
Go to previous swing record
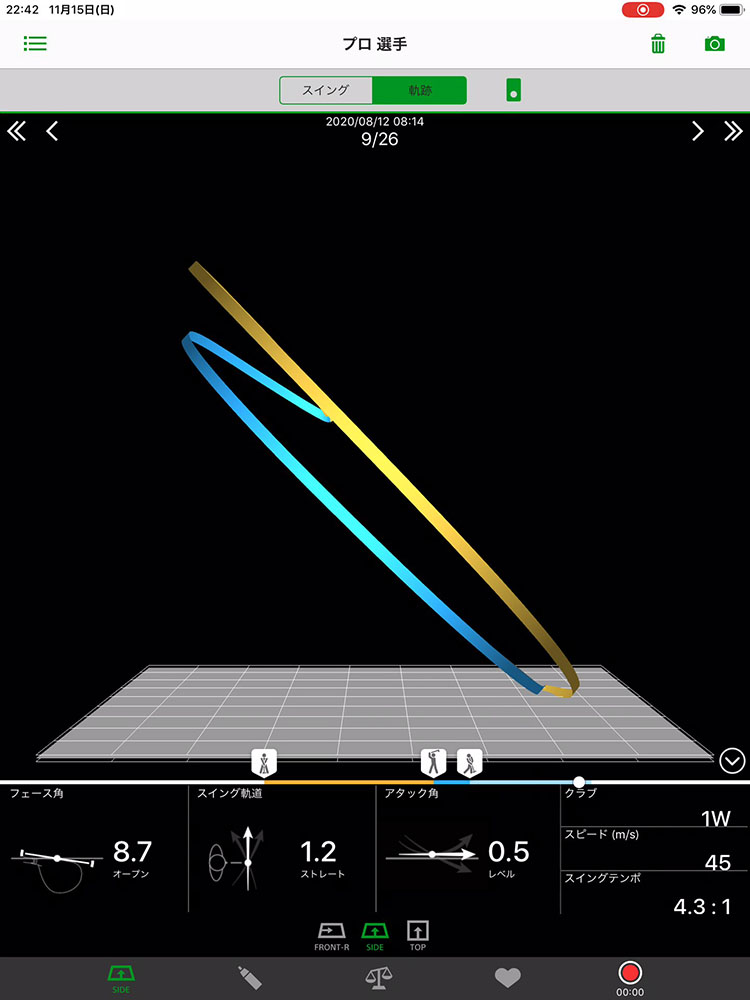pos(52,131)
